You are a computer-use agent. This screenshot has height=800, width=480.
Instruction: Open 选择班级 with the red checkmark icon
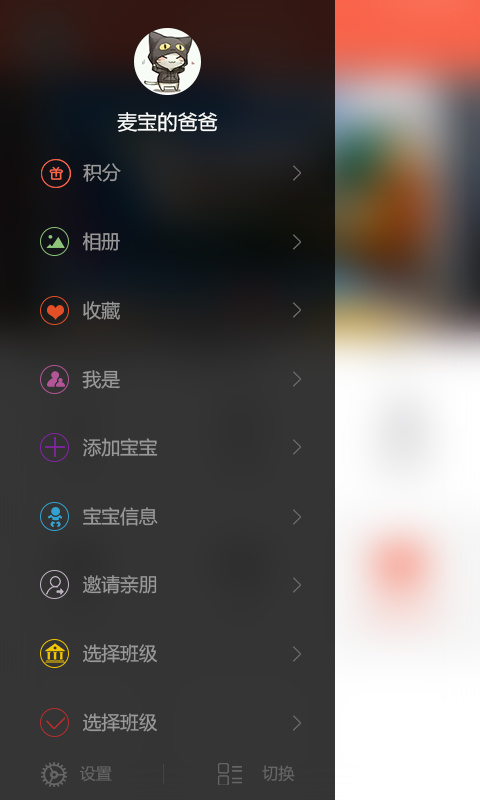tap(167, 722)
